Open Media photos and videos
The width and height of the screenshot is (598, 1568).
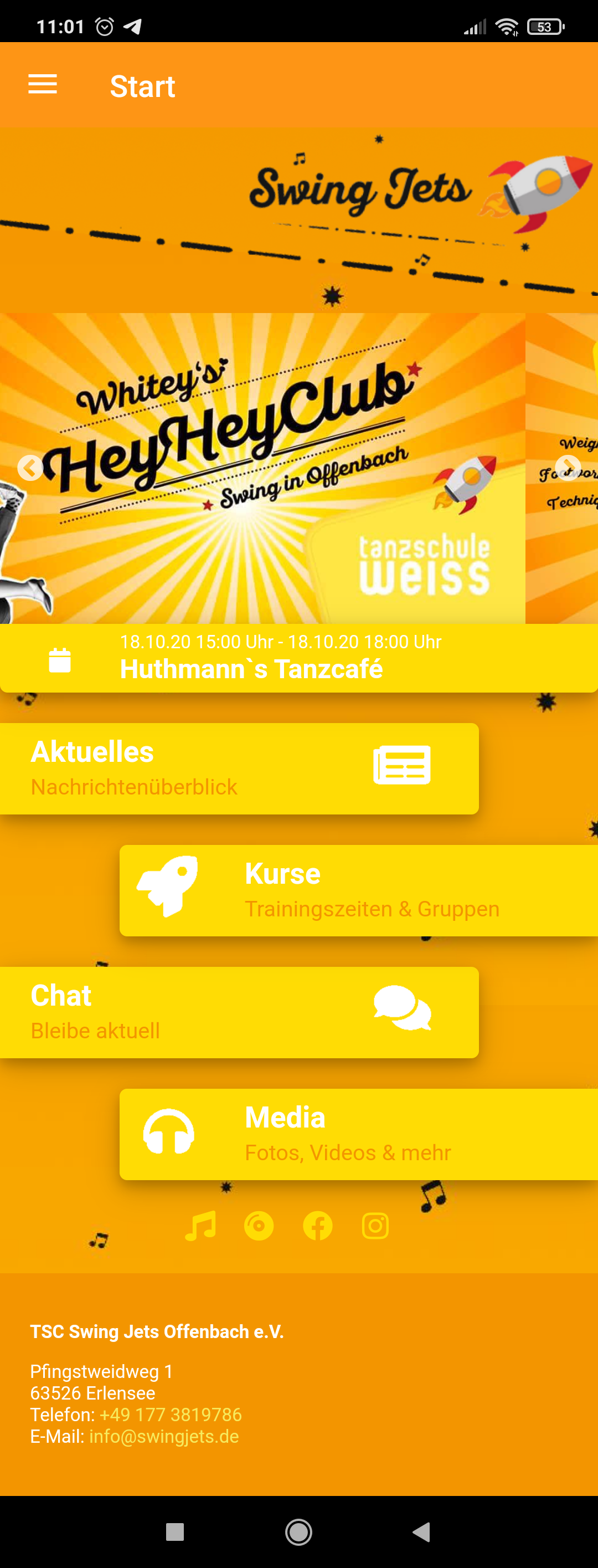pyautogui.click(x=359, y=1134)
